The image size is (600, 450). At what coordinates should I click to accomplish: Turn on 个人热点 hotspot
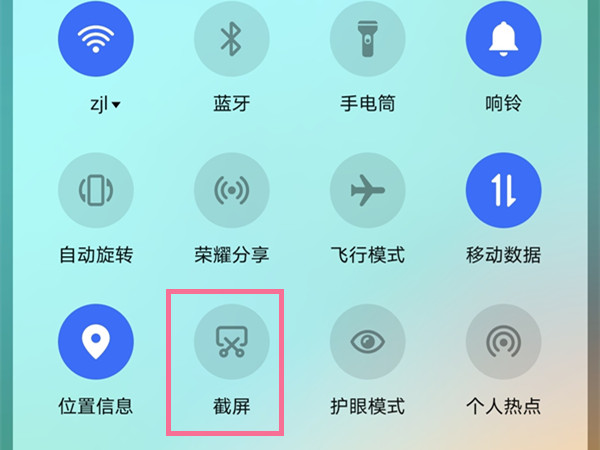tap(504, 342)
